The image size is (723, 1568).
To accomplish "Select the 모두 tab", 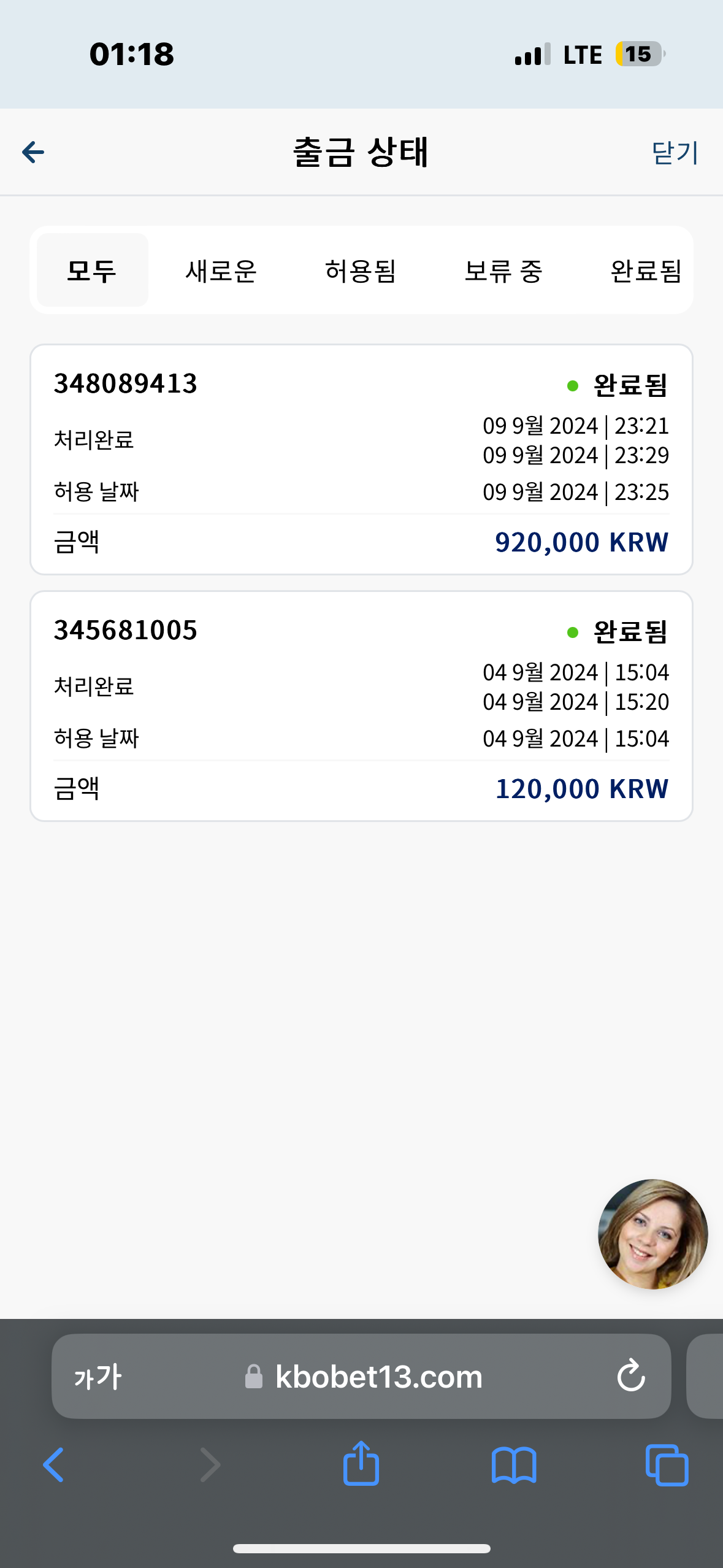I will click(92, 270).
